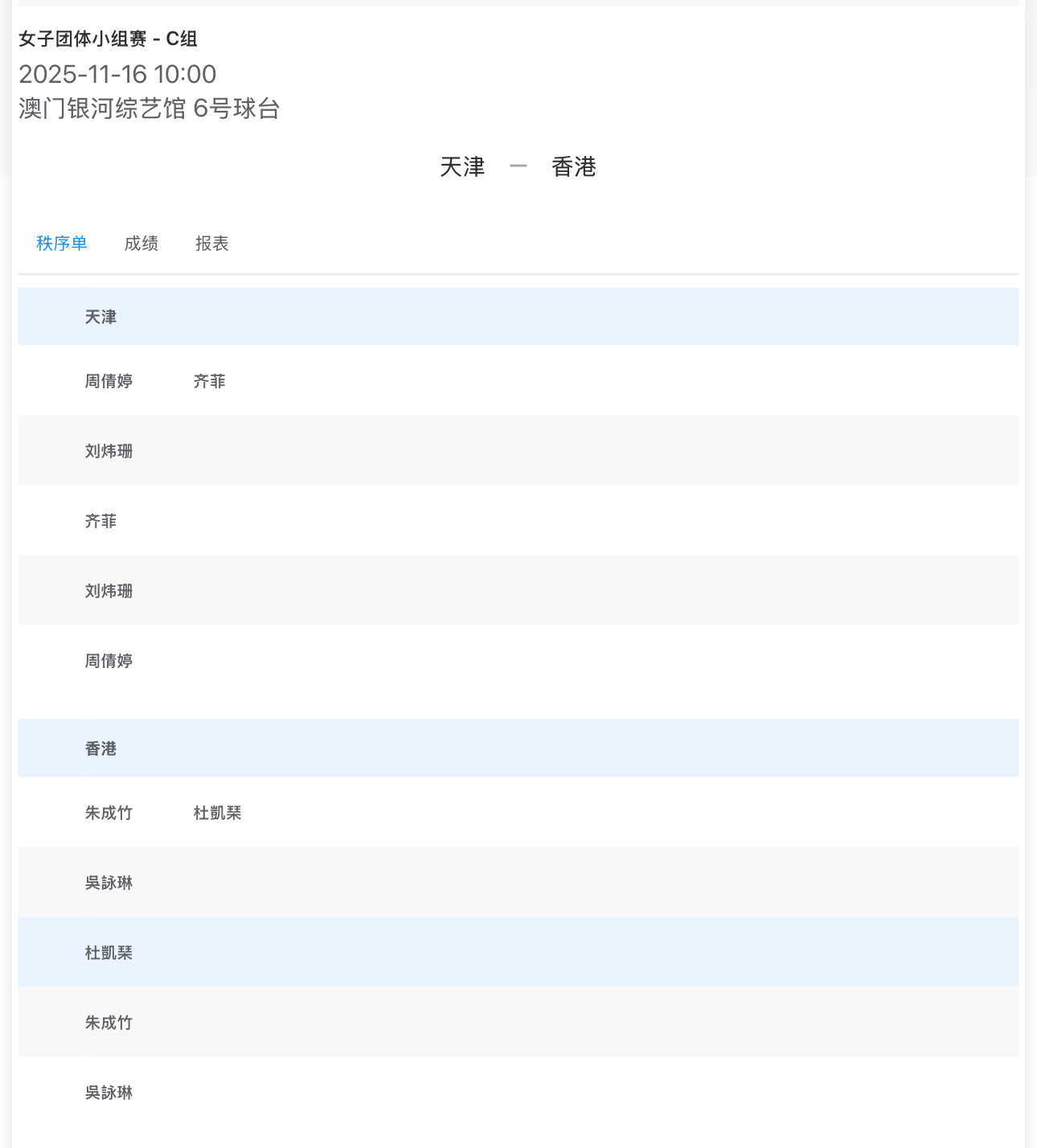
Task: Click player 朱成竹 in doubles row
Action: coord(109,813)
